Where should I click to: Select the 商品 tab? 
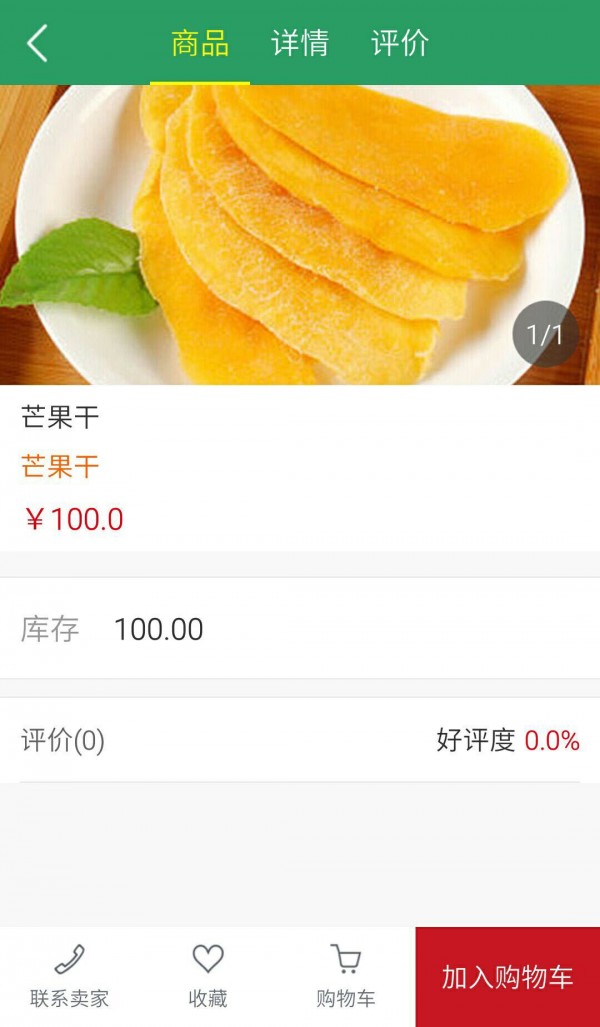200,43
